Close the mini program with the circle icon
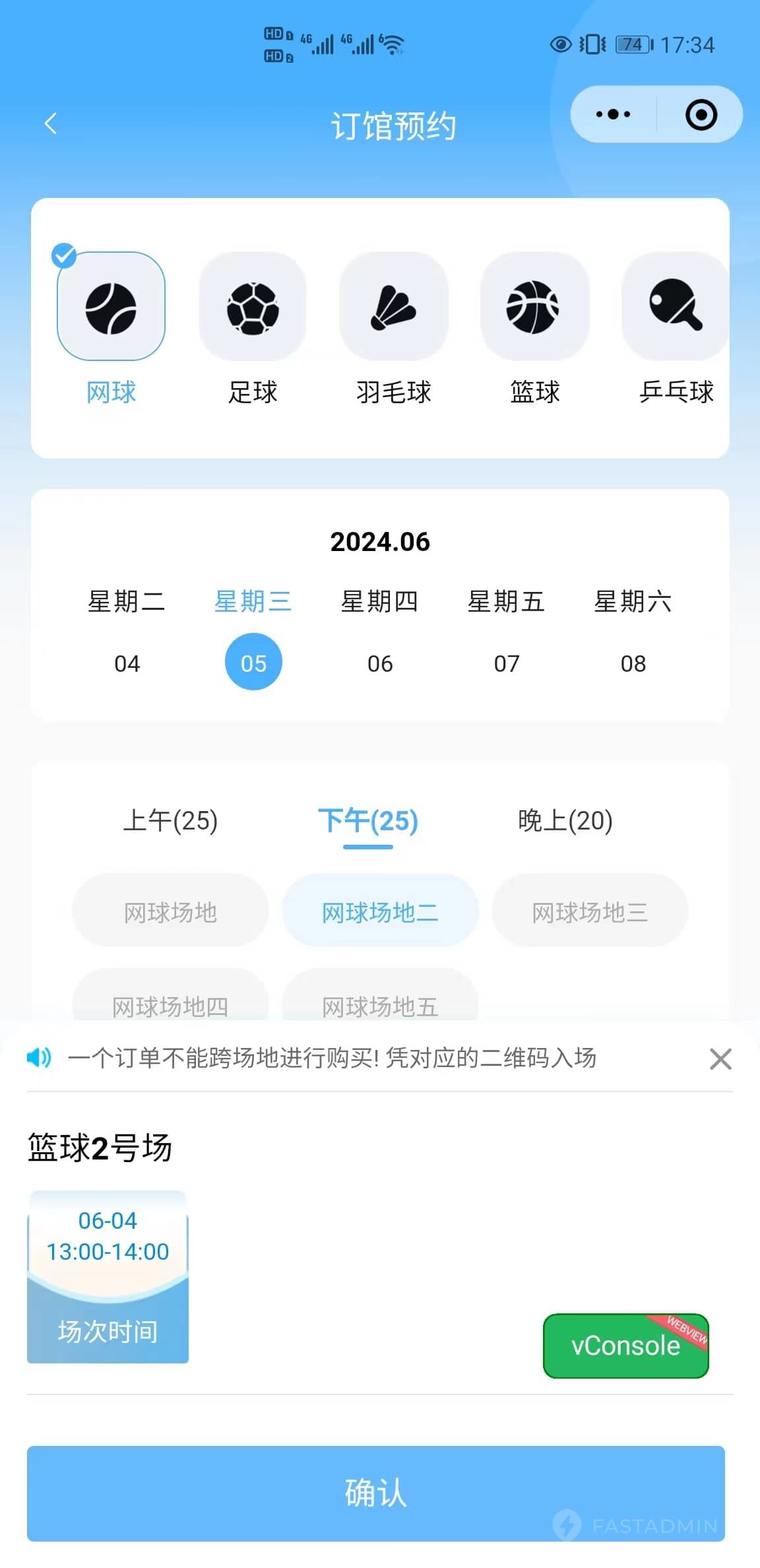 701,115
